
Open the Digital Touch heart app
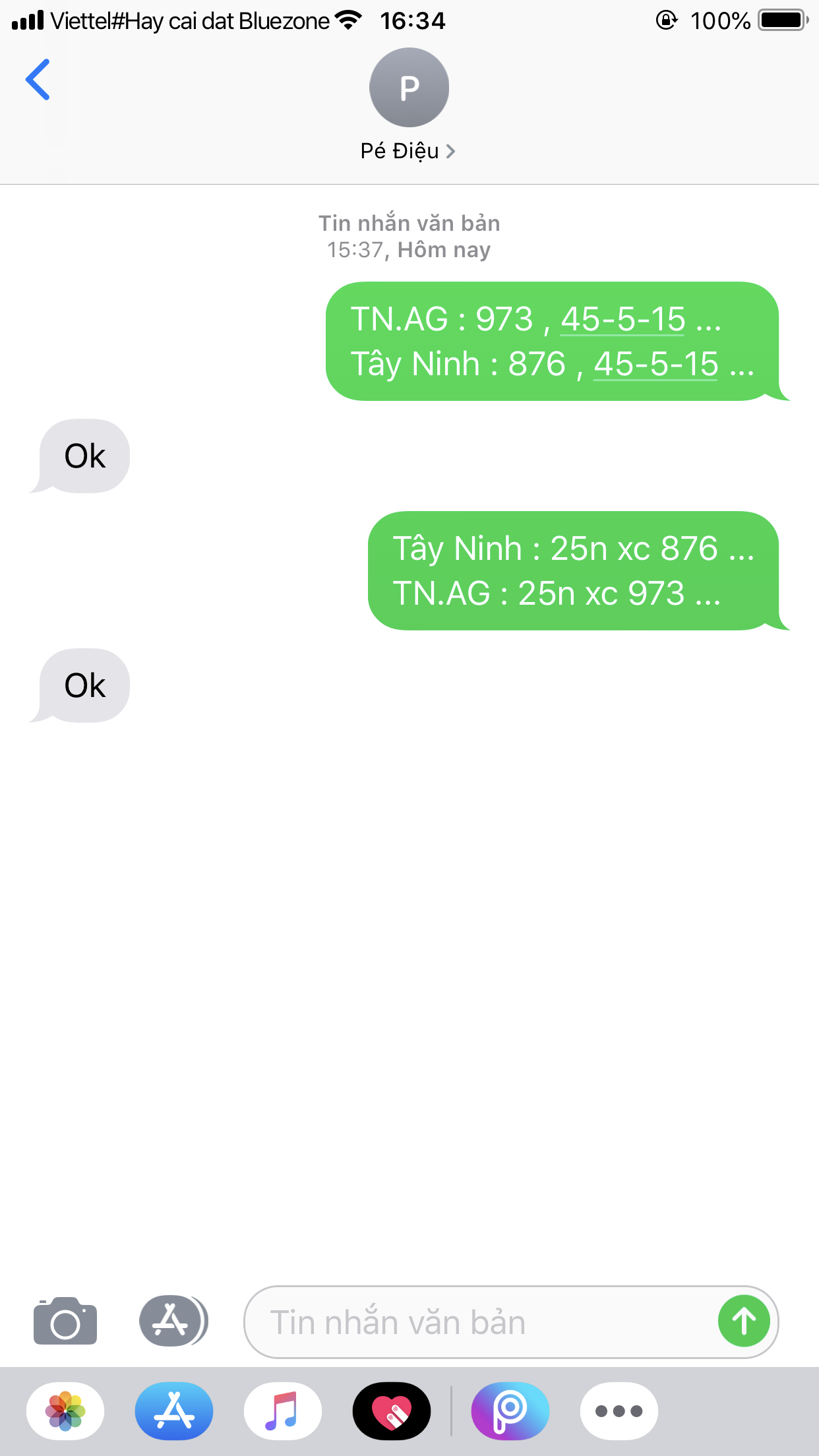point(392,1411)
